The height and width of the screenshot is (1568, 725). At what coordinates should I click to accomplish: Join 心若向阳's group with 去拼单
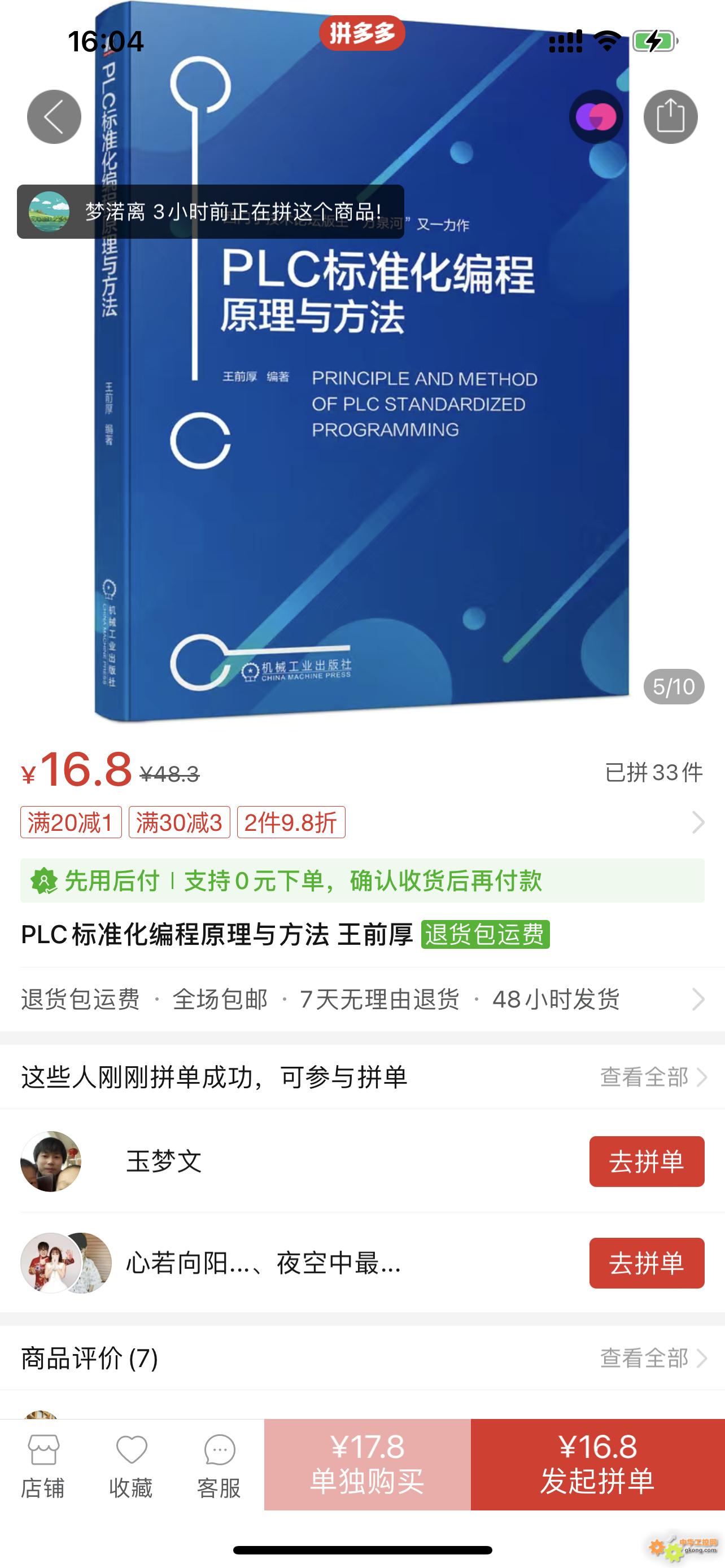647,1263
